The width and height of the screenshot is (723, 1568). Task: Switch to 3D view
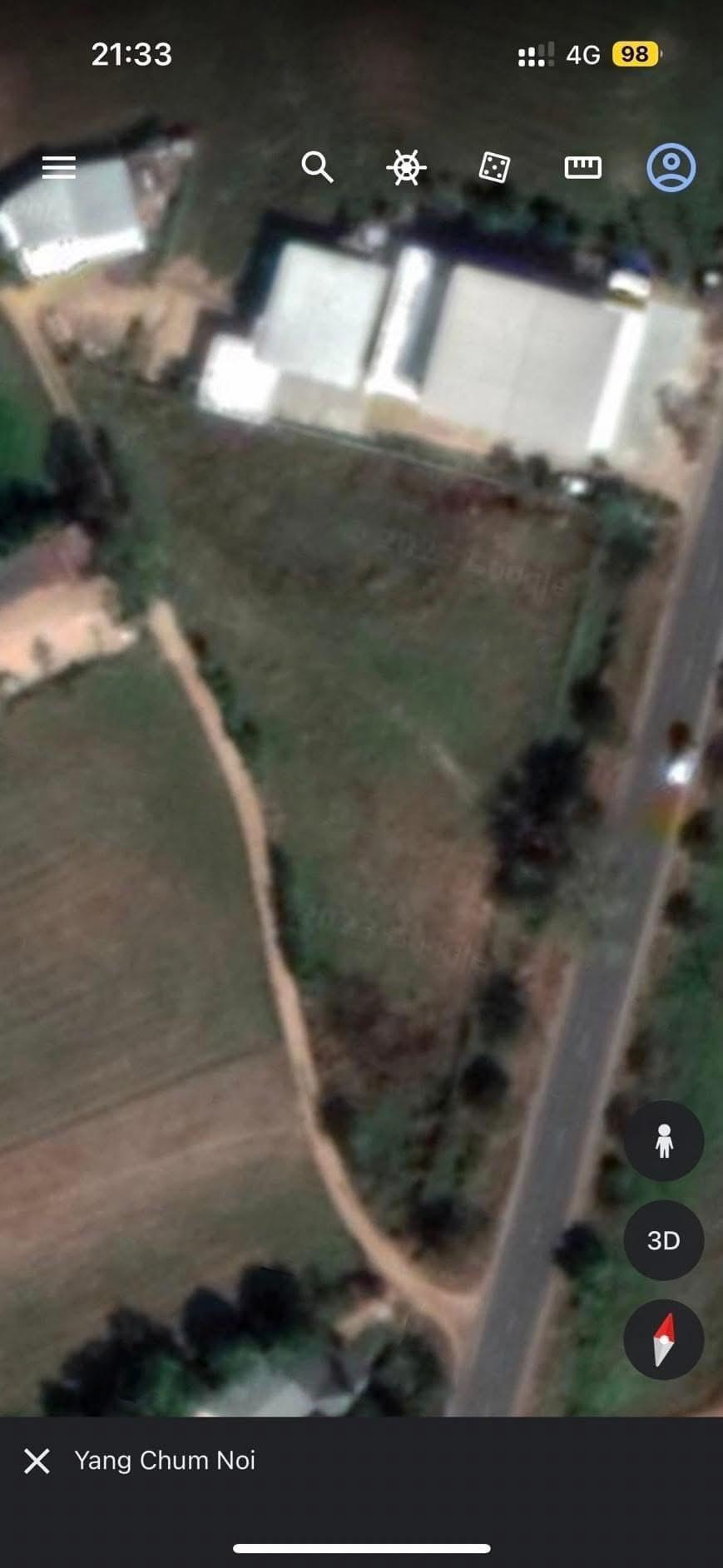[663, 1240]
